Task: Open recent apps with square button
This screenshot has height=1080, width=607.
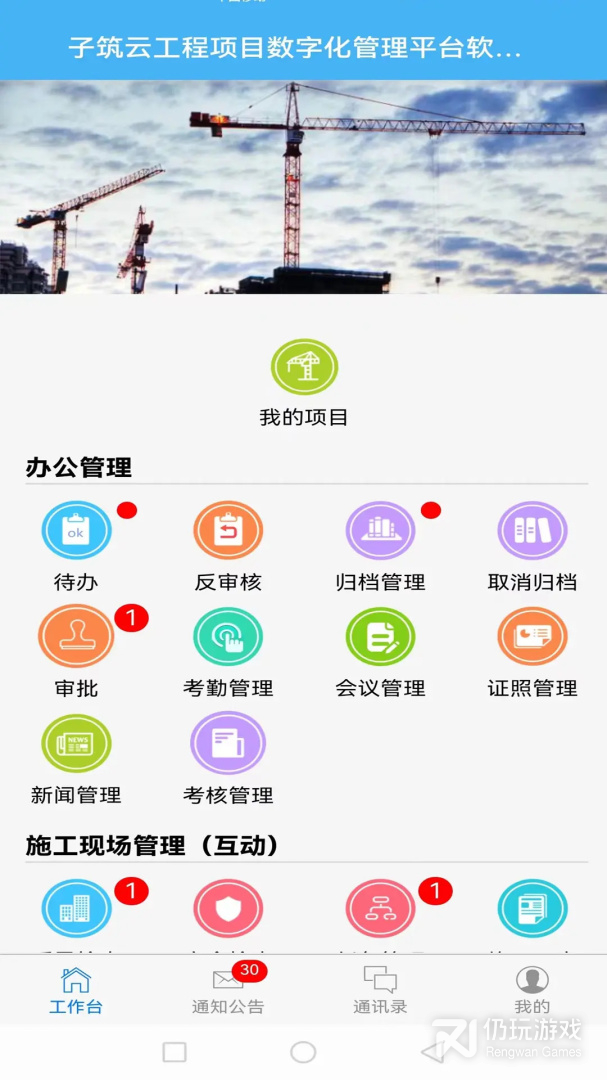Action: [x=174, y=1052]
